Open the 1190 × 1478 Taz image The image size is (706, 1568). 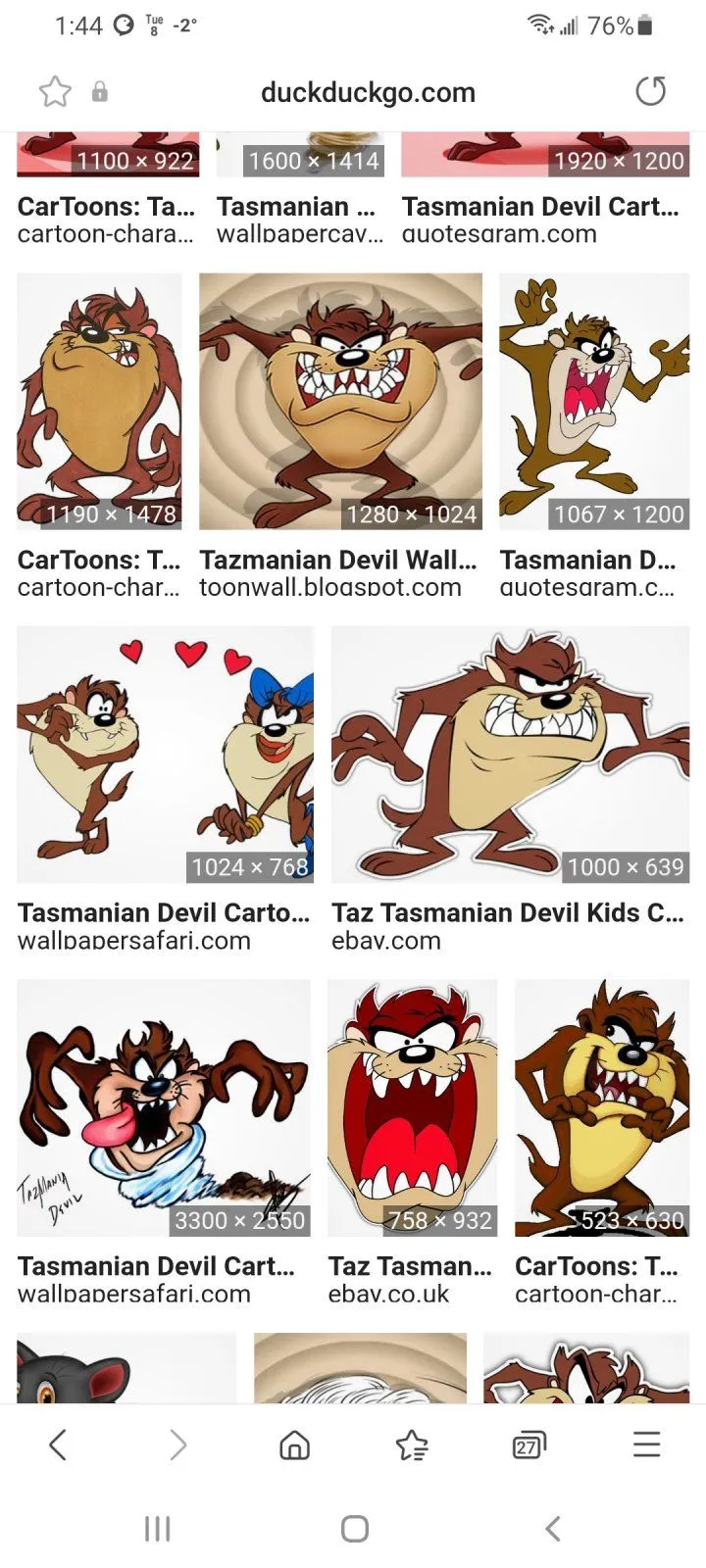[x=99, y=401]
